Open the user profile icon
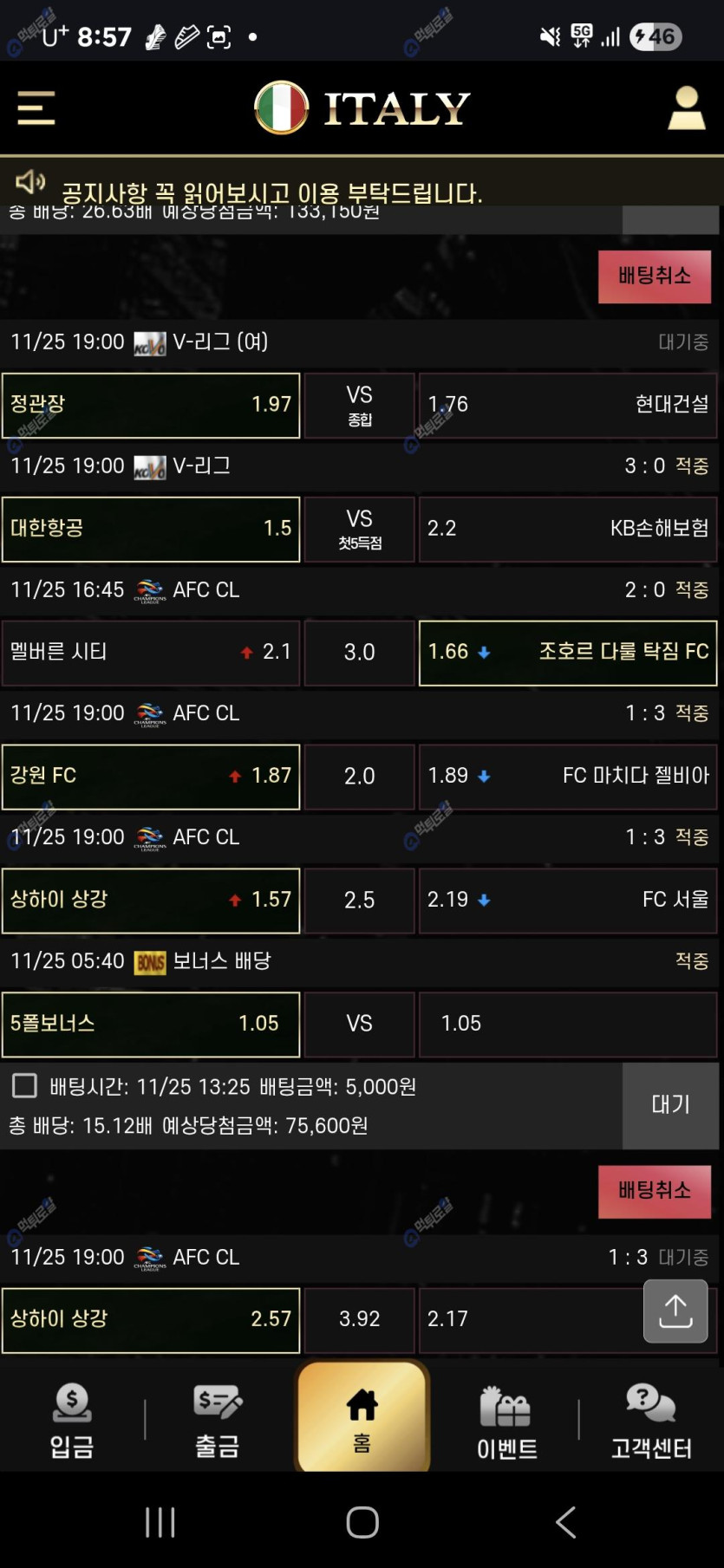The height and width of the screenshot is (1568, 724). click(686, 108)
